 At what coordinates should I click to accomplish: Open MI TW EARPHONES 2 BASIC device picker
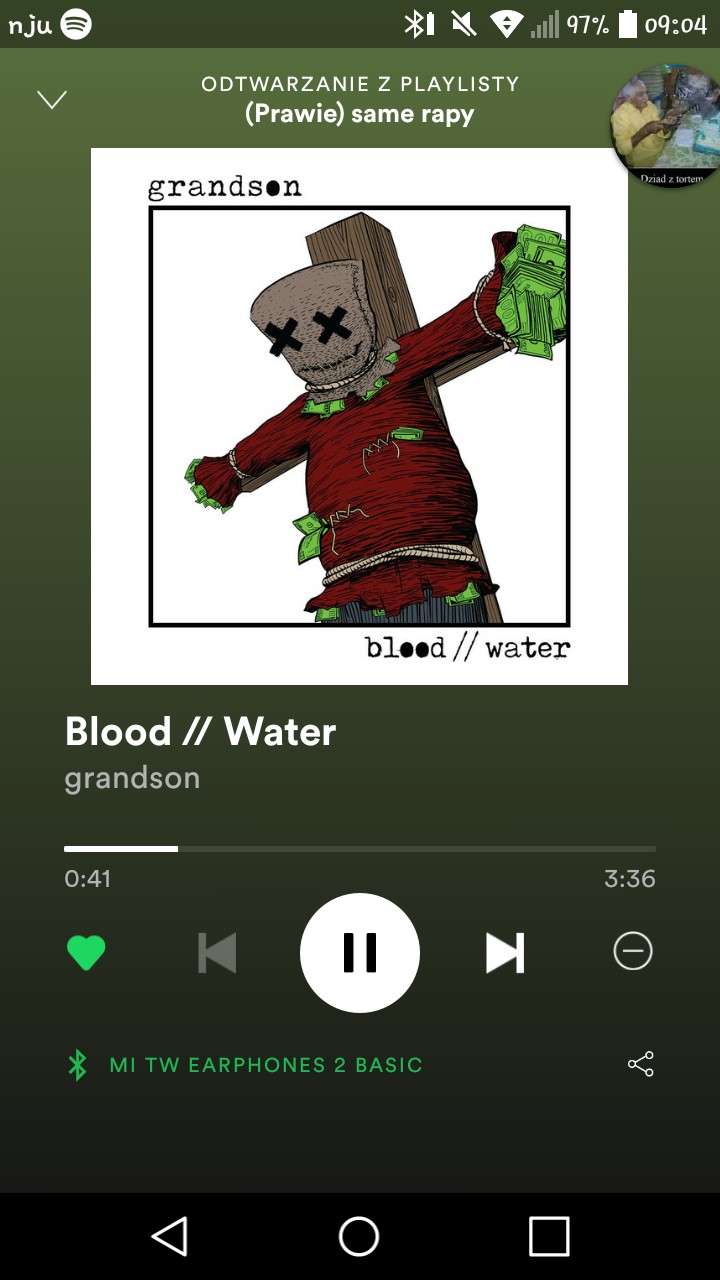pos(265,1065)
